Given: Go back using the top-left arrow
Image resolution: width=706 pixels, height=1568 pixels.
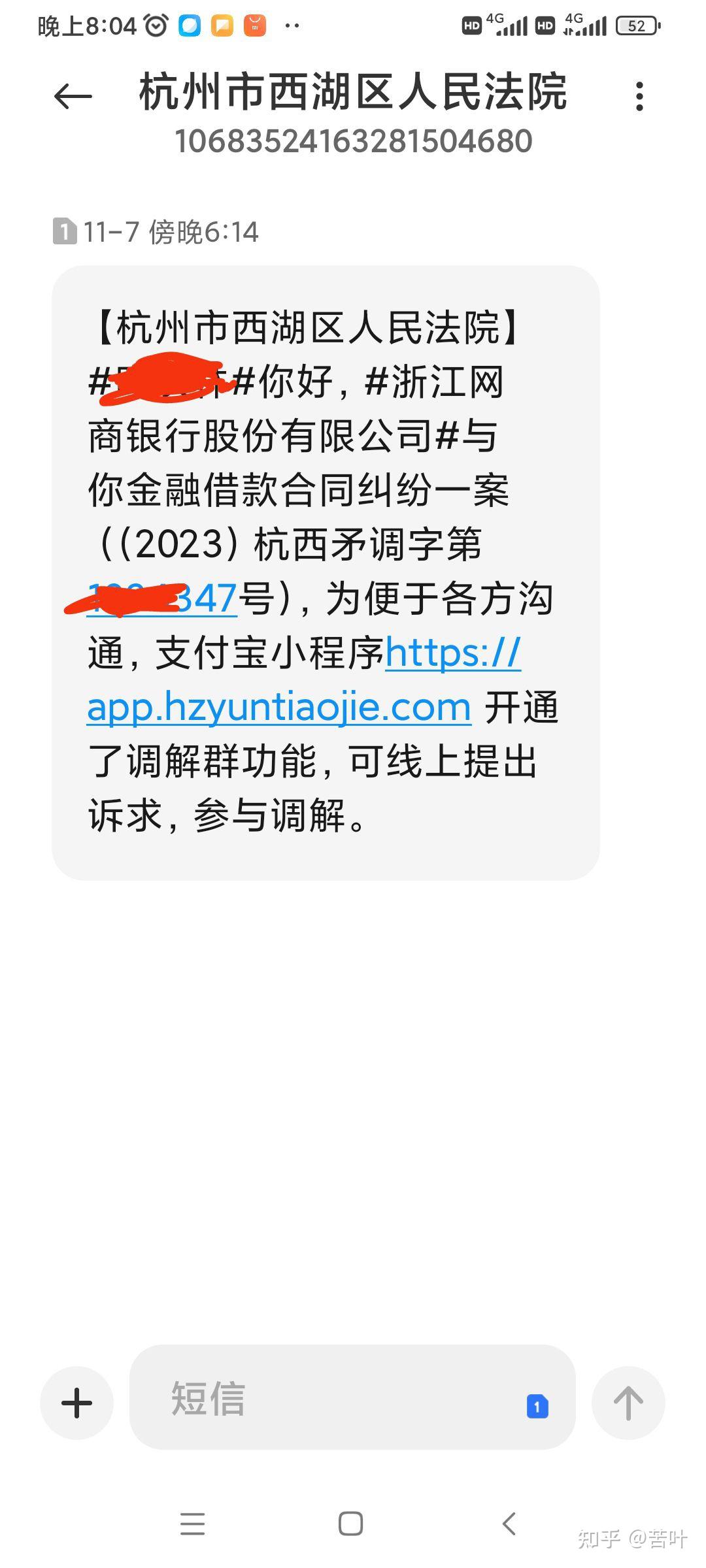Looking at the screenshot, I should (x=73, y=97).
